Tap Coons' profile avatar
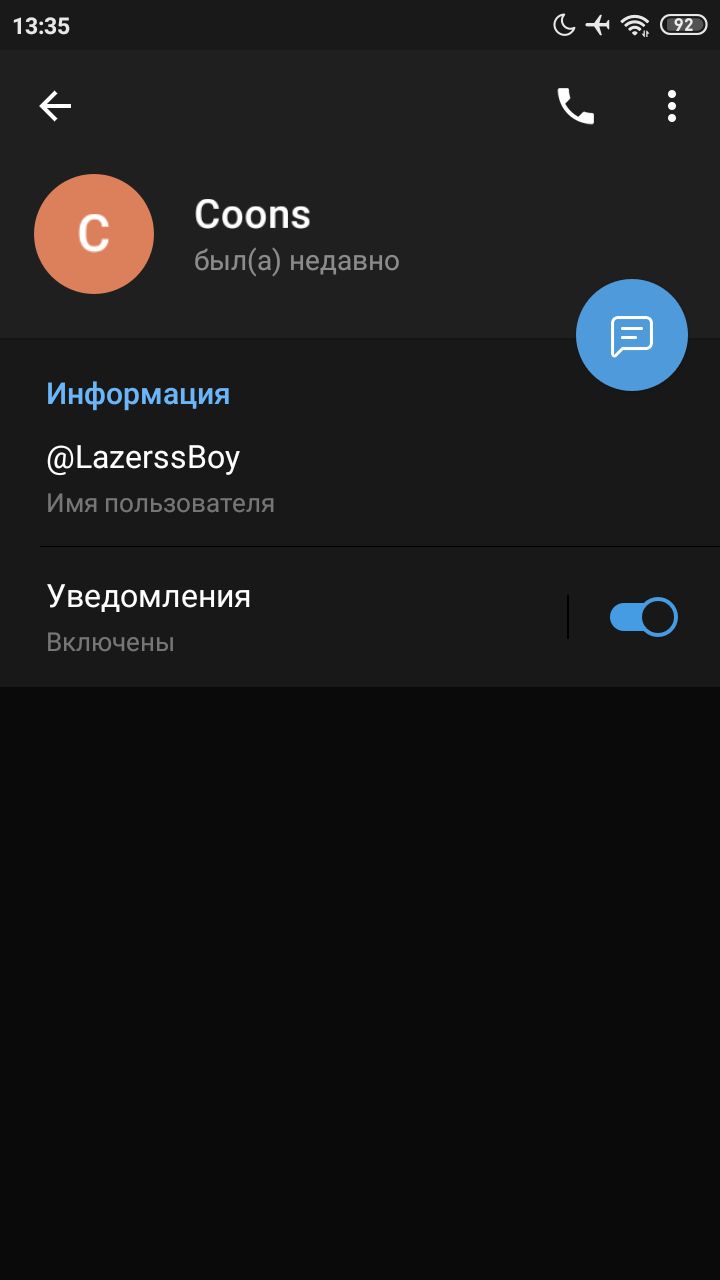Viewport: 720px width, 1280px height. point(94,234)
